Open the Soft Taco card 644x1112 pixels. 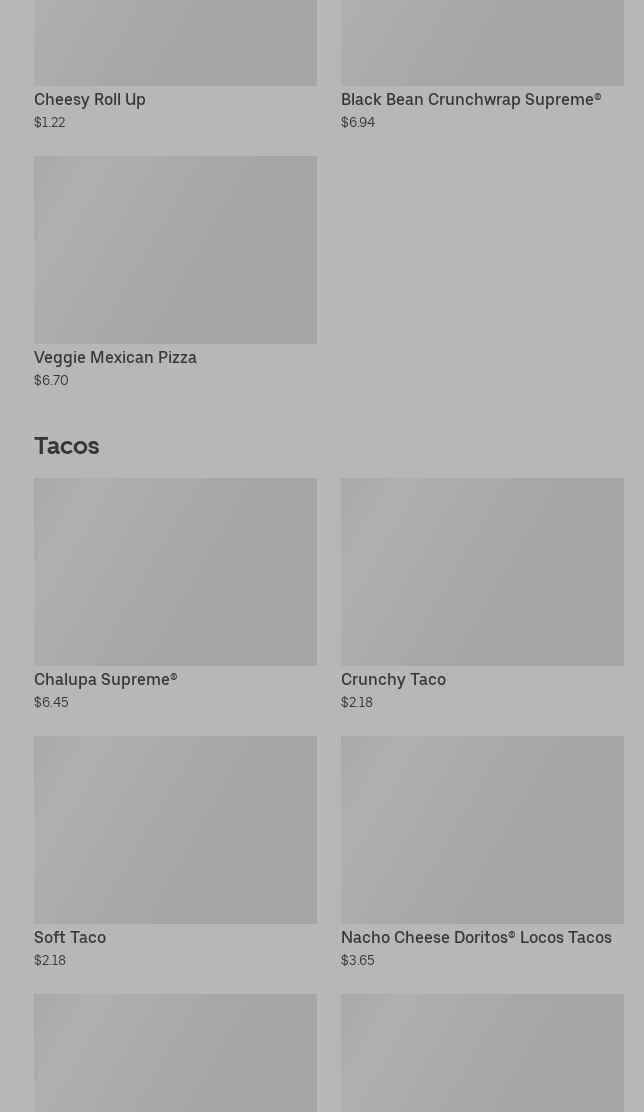[x=175, y=852]
